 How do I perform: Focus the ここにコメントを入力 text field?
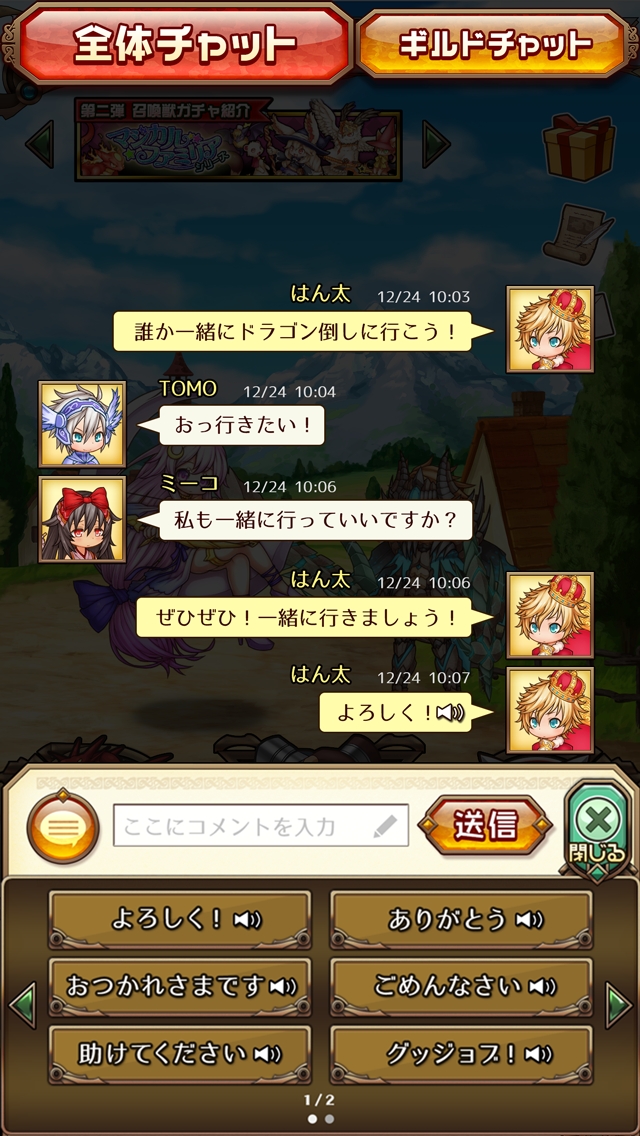click(x=260, y=826)
